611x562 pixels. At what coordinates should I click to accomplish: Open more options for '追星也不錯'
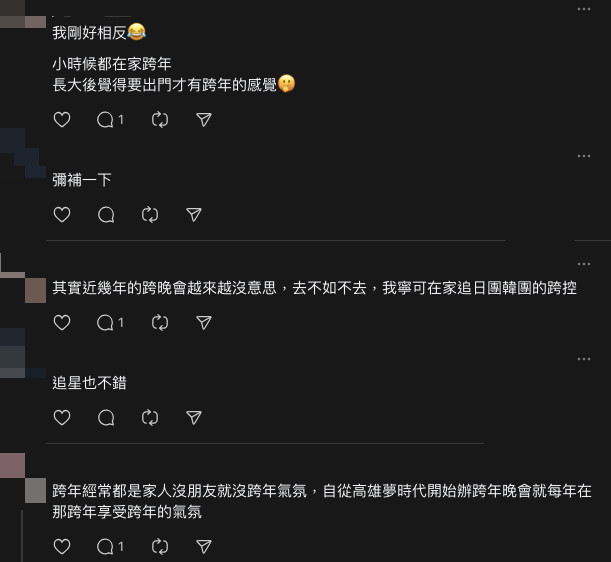click(584, 359)
